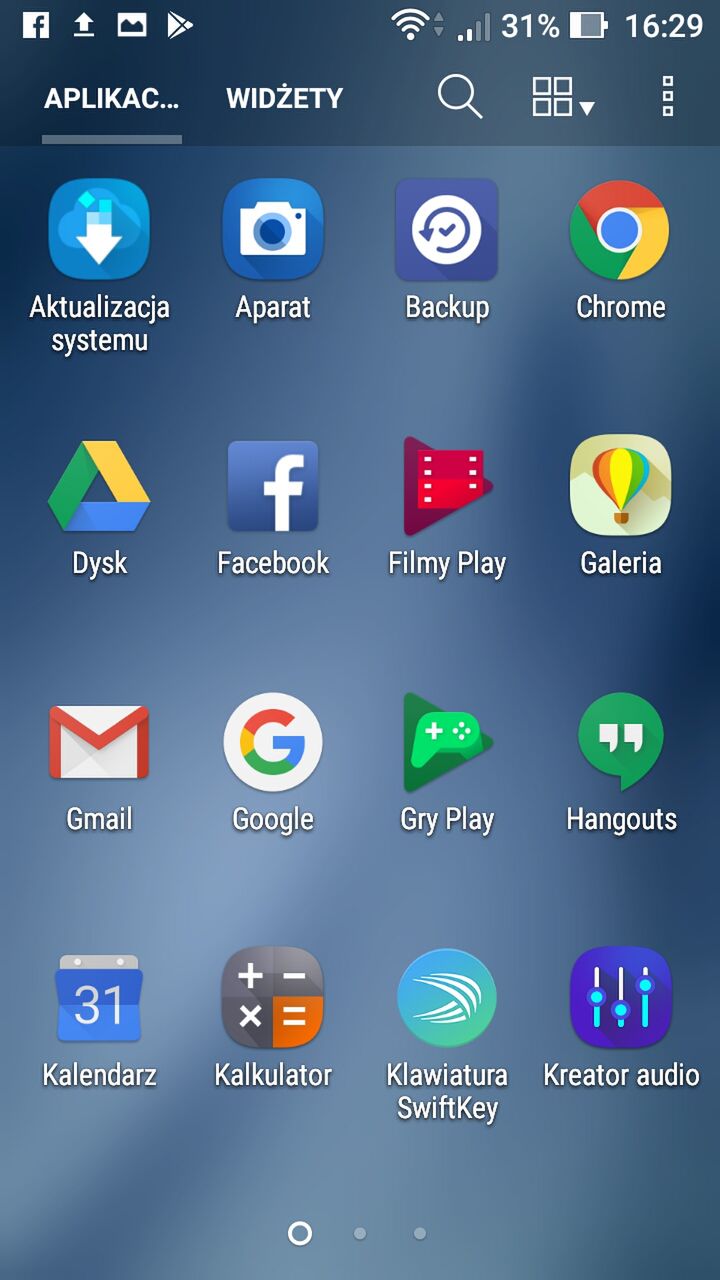
Task: Open Dysk (Google Drive)
Action: (99, 487)
